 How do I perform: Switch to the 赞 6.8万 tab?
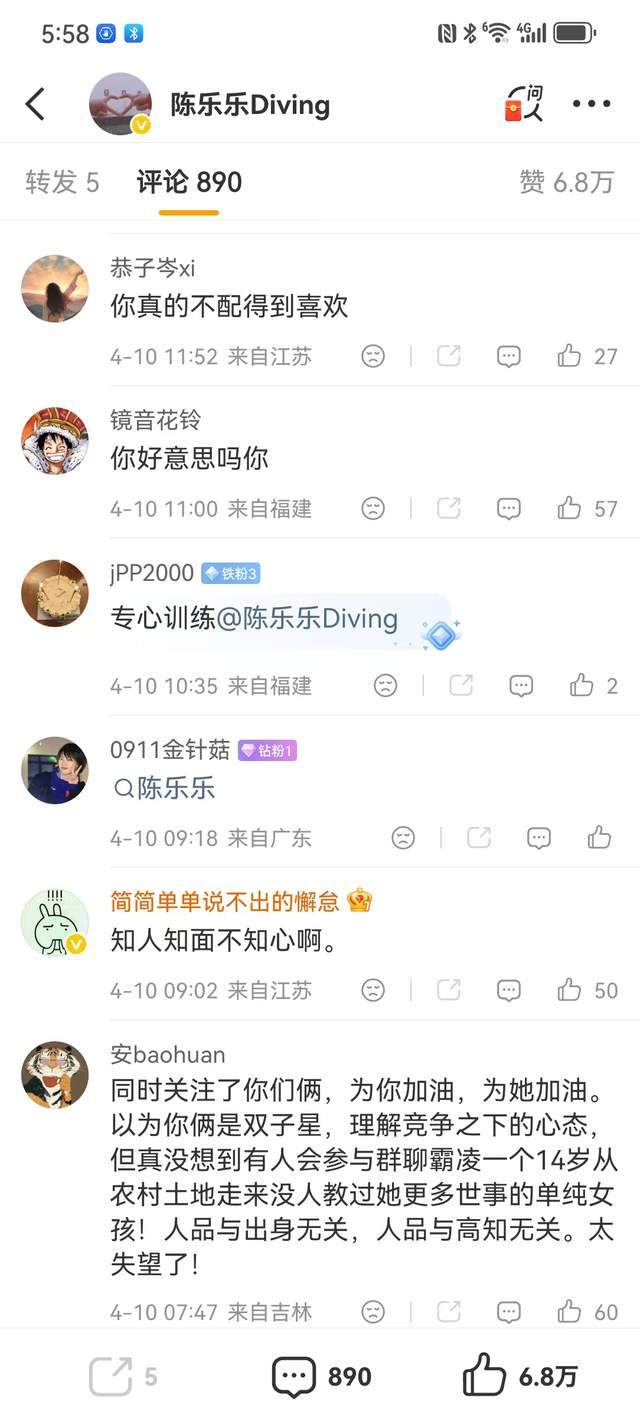(566, 182)
